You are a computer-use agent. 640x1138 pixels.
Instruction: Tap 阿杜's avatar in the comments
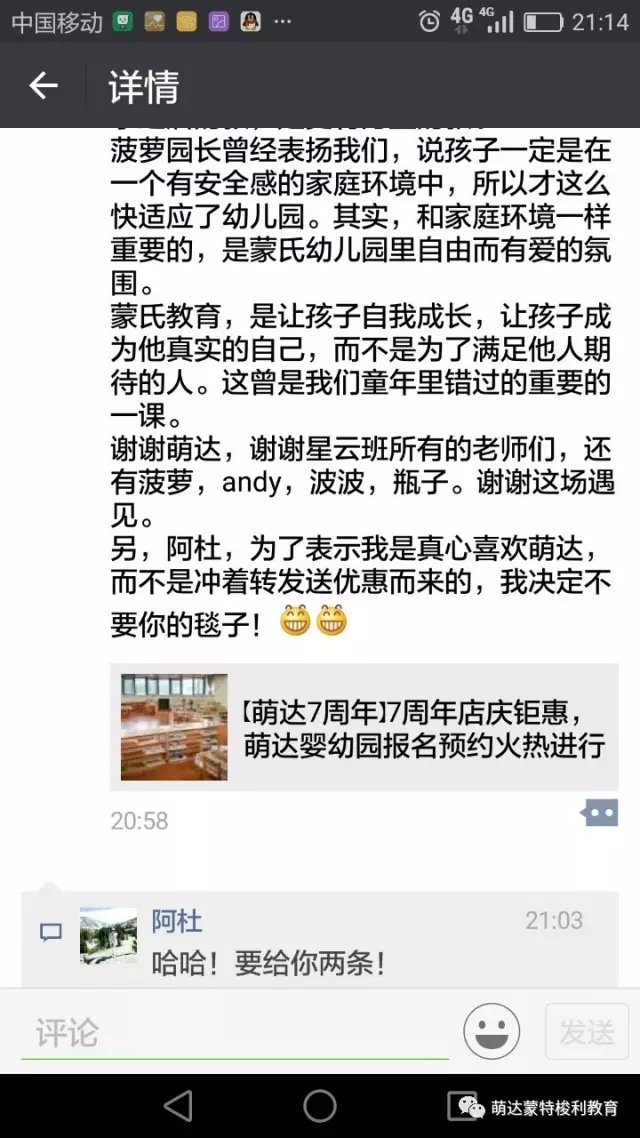tap(108, 936)
